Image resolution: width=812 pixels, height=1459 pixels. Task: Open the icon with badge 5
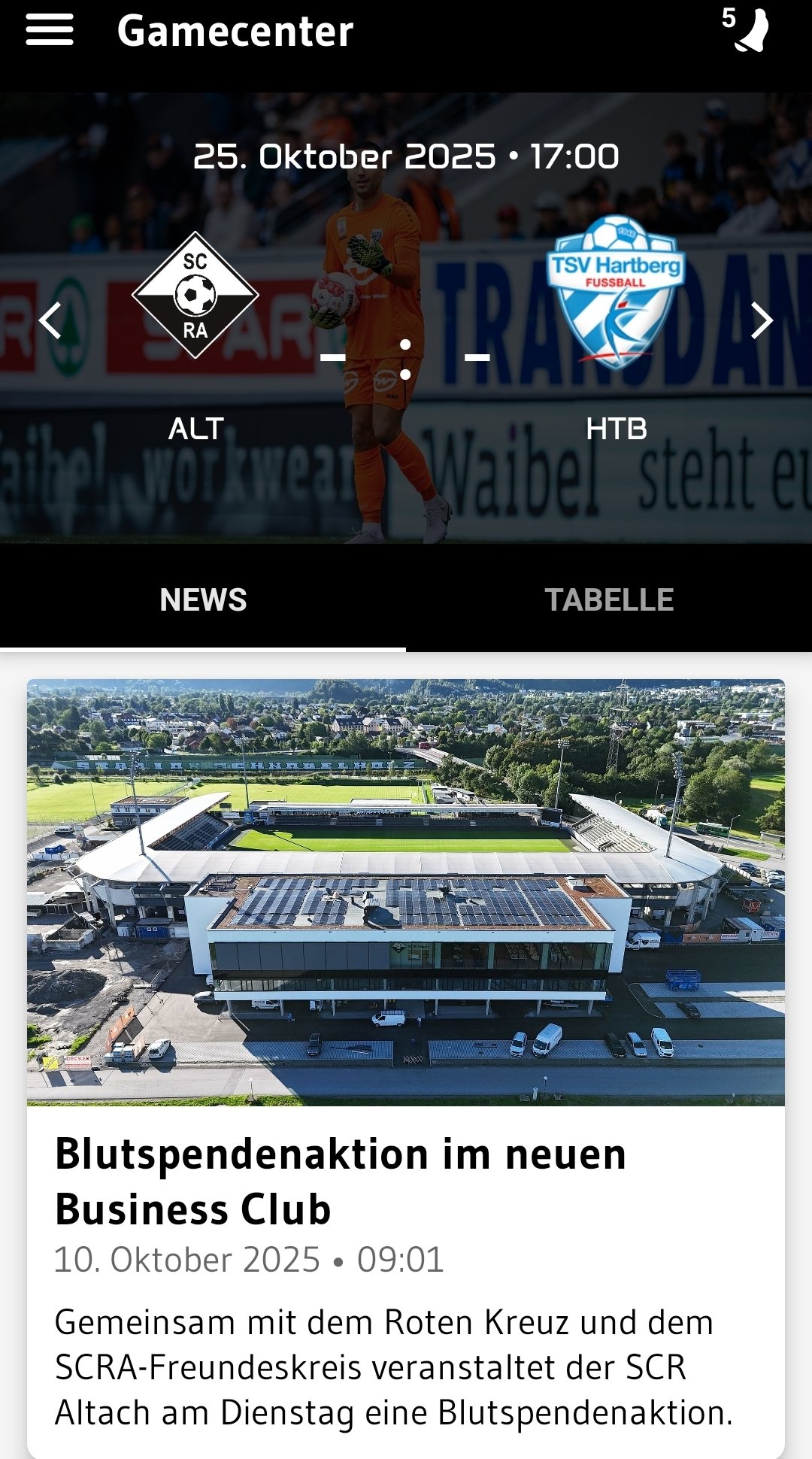click(x=749, y=31)
